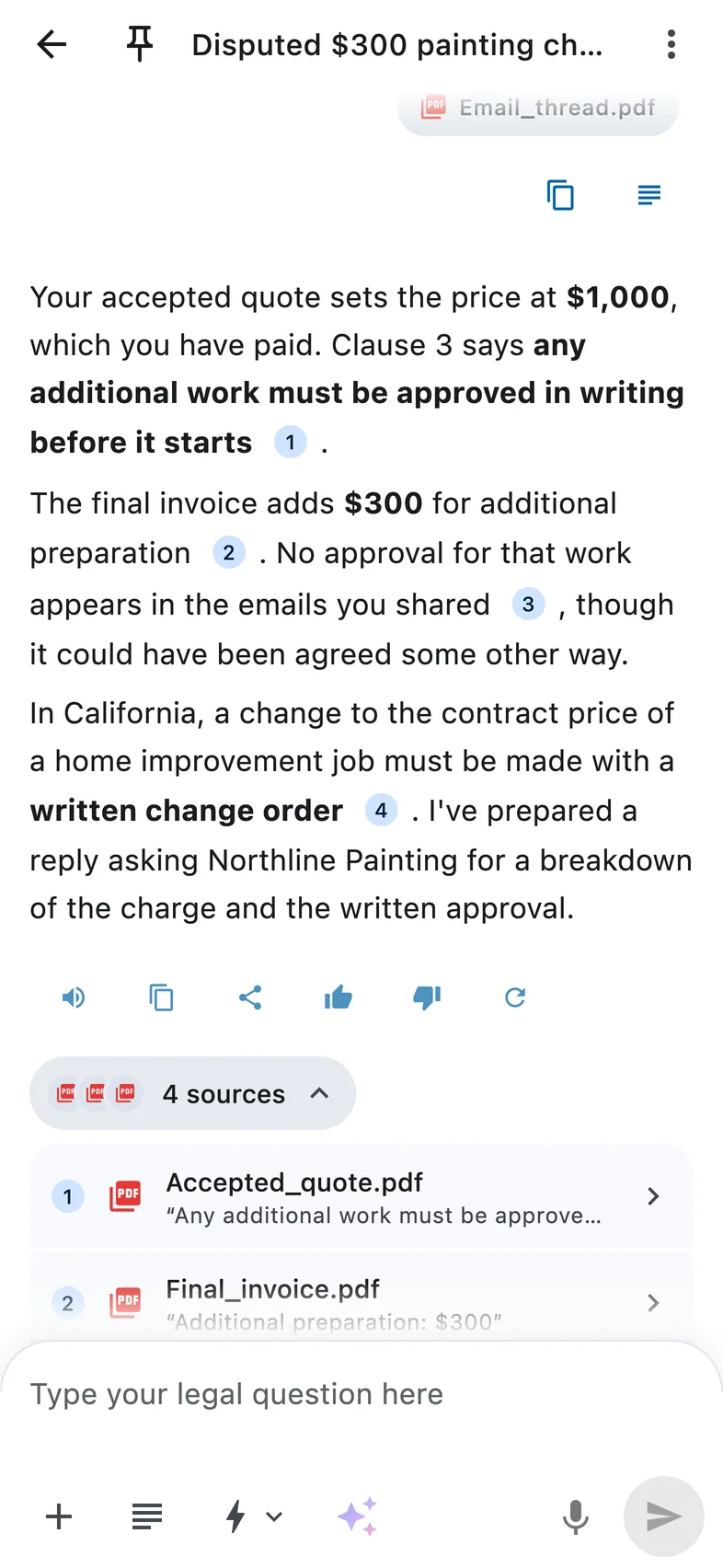Open citation 4 after written change order
723x1568 pixels.
381,811
